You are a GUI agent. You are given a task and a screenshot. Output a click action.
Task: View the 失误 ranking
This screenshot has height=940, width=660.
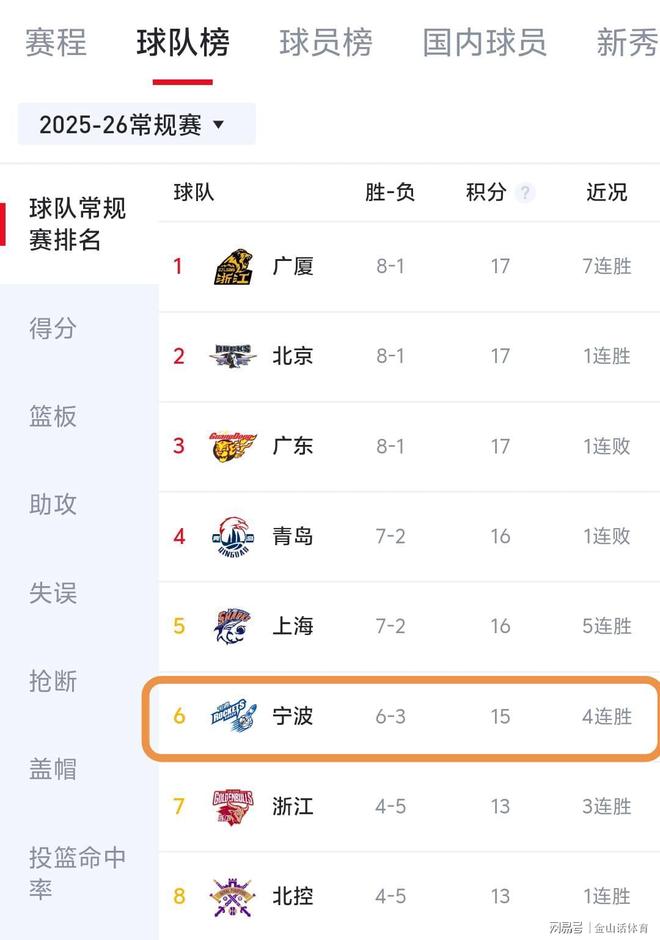53,593
